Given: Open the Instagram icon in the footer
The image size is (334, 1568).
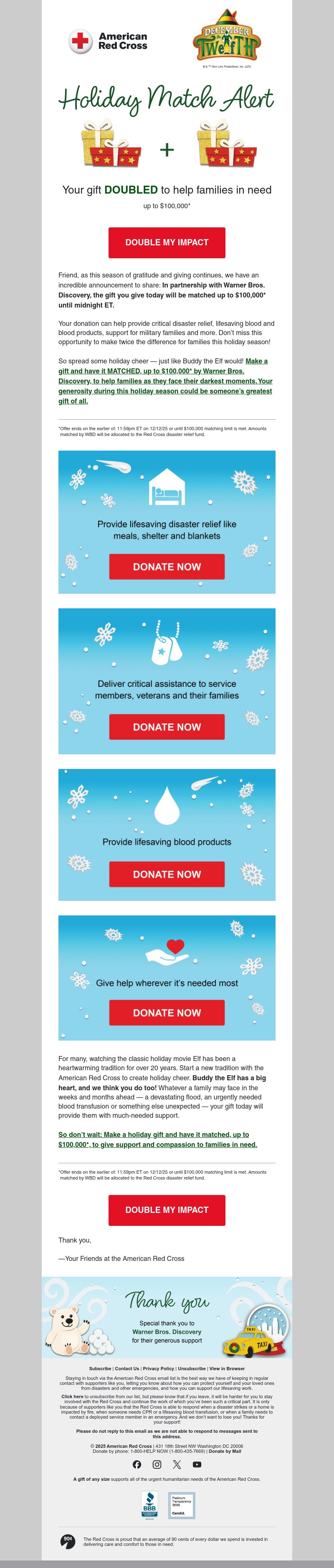Looking at the screenshot, I should 157,1465.
